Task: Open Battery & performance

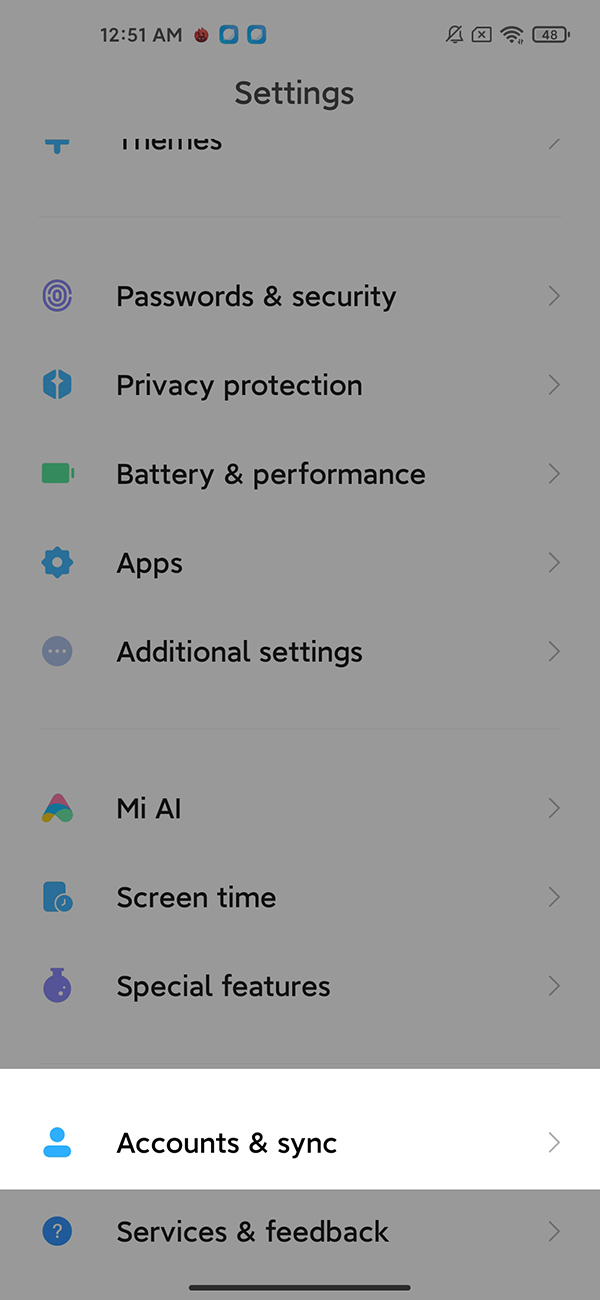Action: tap(300, 474)
